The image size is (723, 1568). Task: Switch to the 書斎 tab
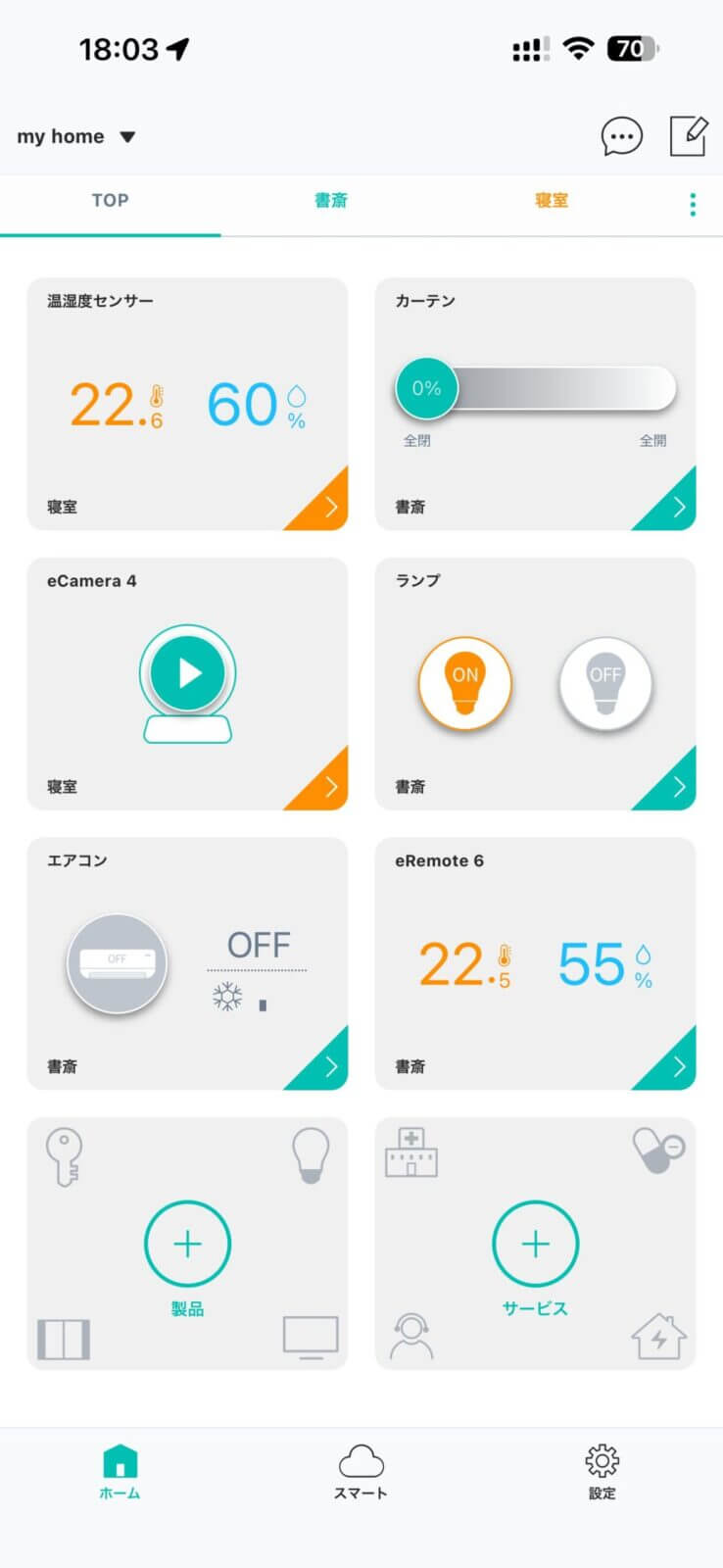[331, 201]
